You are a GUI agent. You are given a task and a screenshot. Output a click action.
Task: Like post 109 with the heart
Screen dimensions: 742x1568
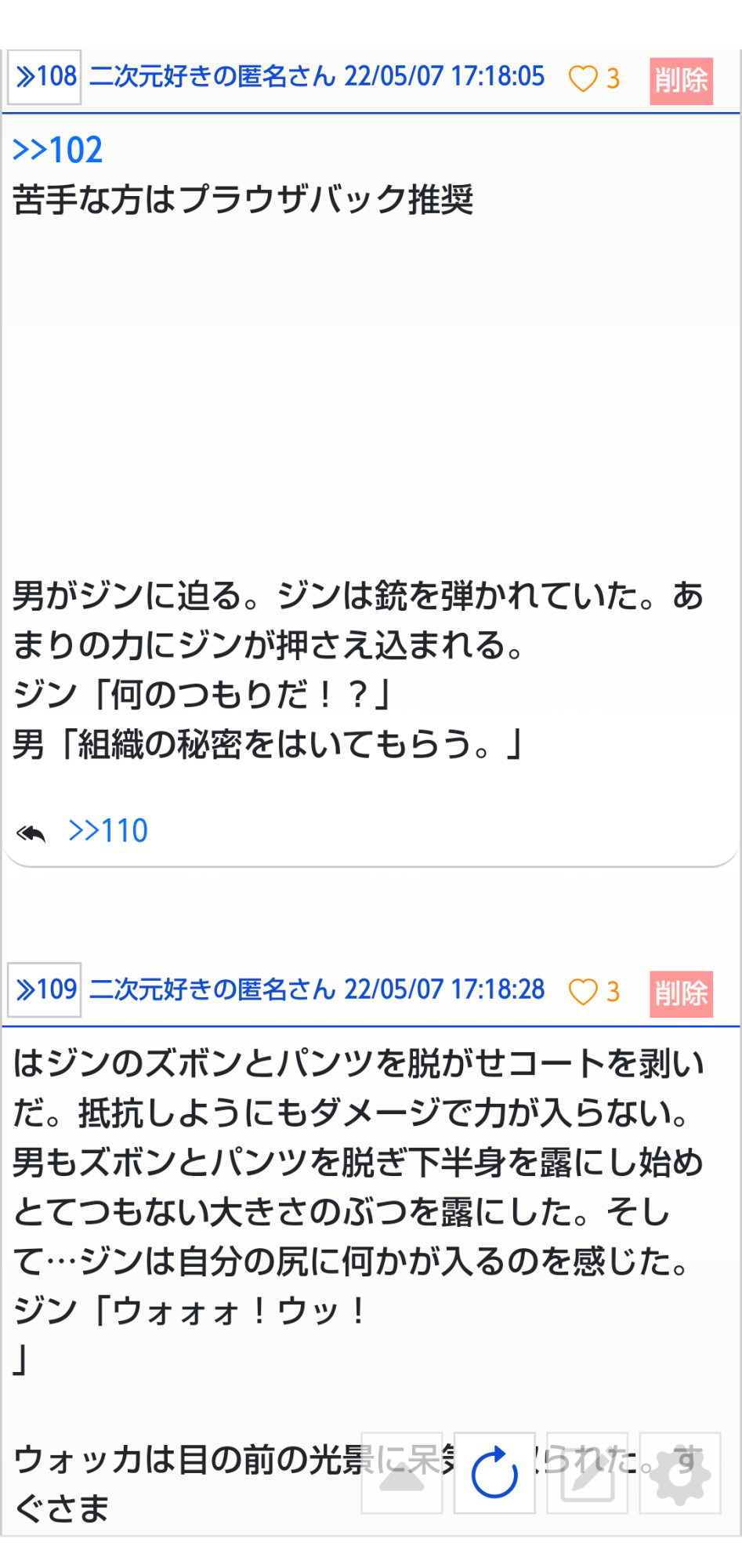click(583, 992)
